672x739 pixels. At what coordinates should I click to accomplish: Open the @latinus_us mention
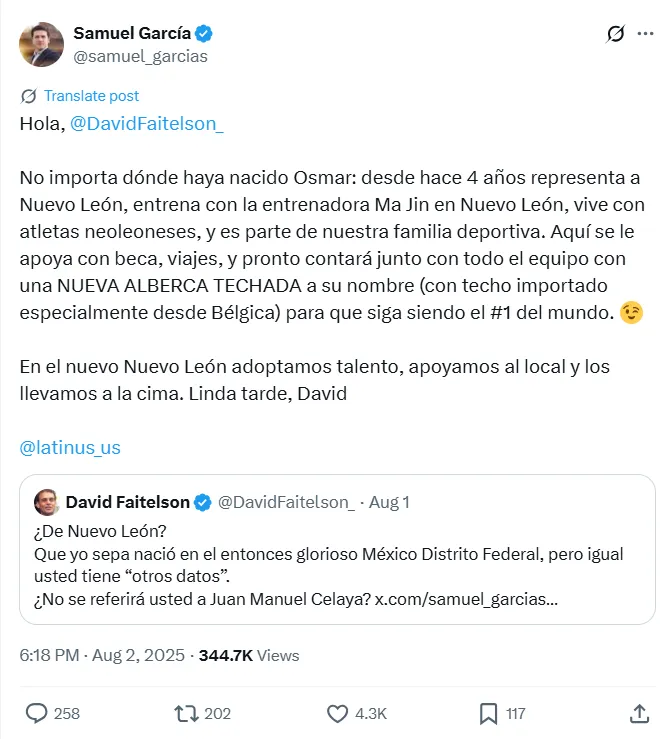[70, 447]
